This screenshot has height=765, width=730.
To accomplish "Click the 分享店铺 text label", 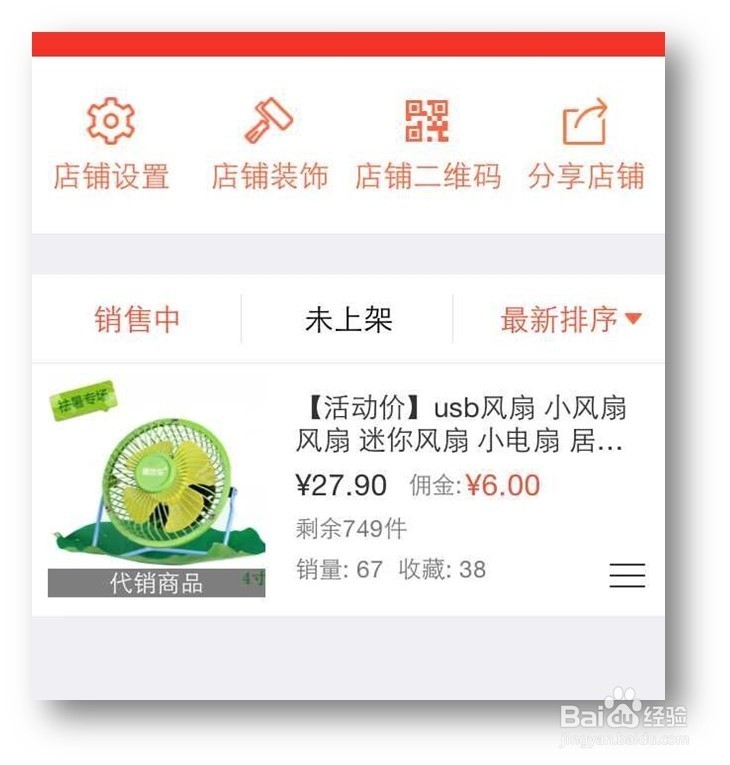I will point(587,176).
